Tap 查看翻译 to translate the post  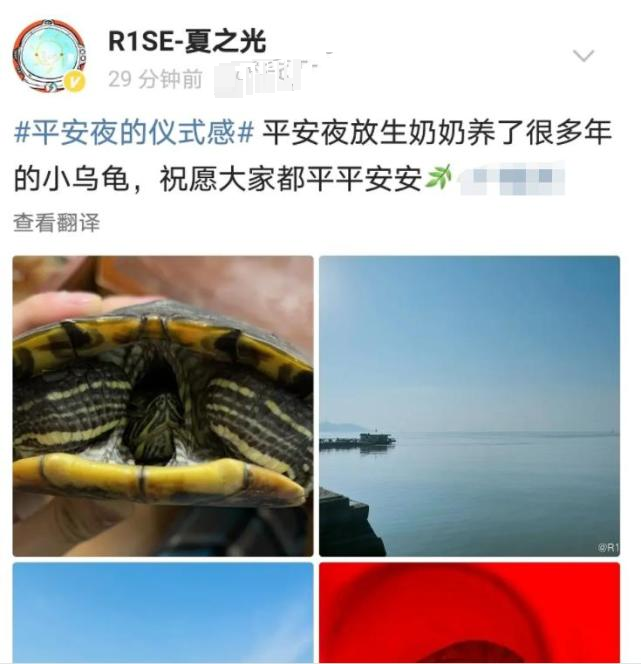pos(56,223)
